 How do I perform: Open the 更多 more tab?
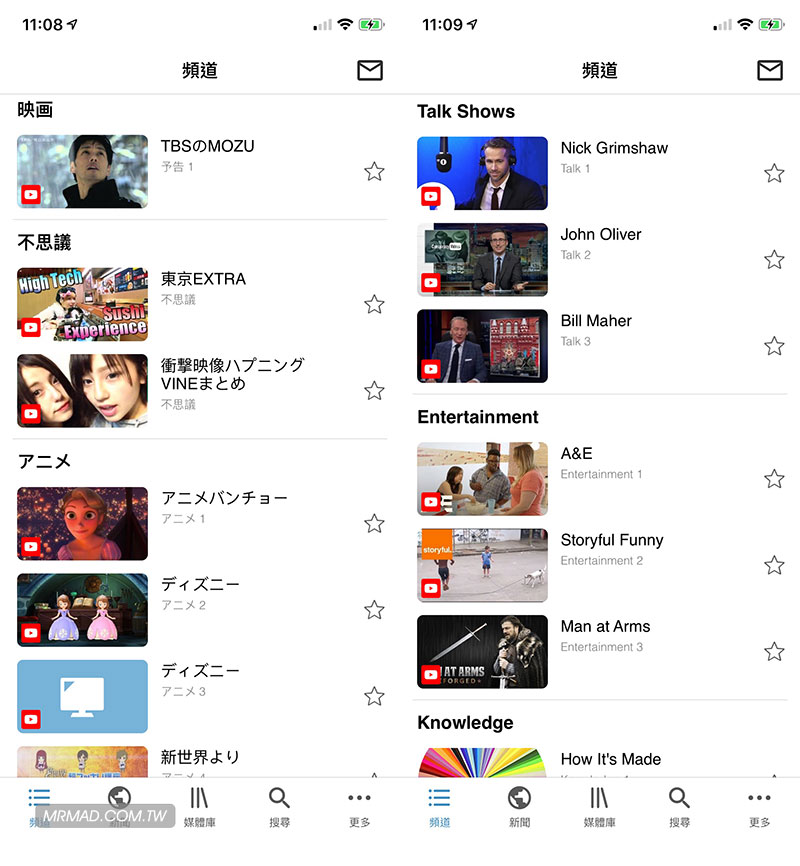758,800
